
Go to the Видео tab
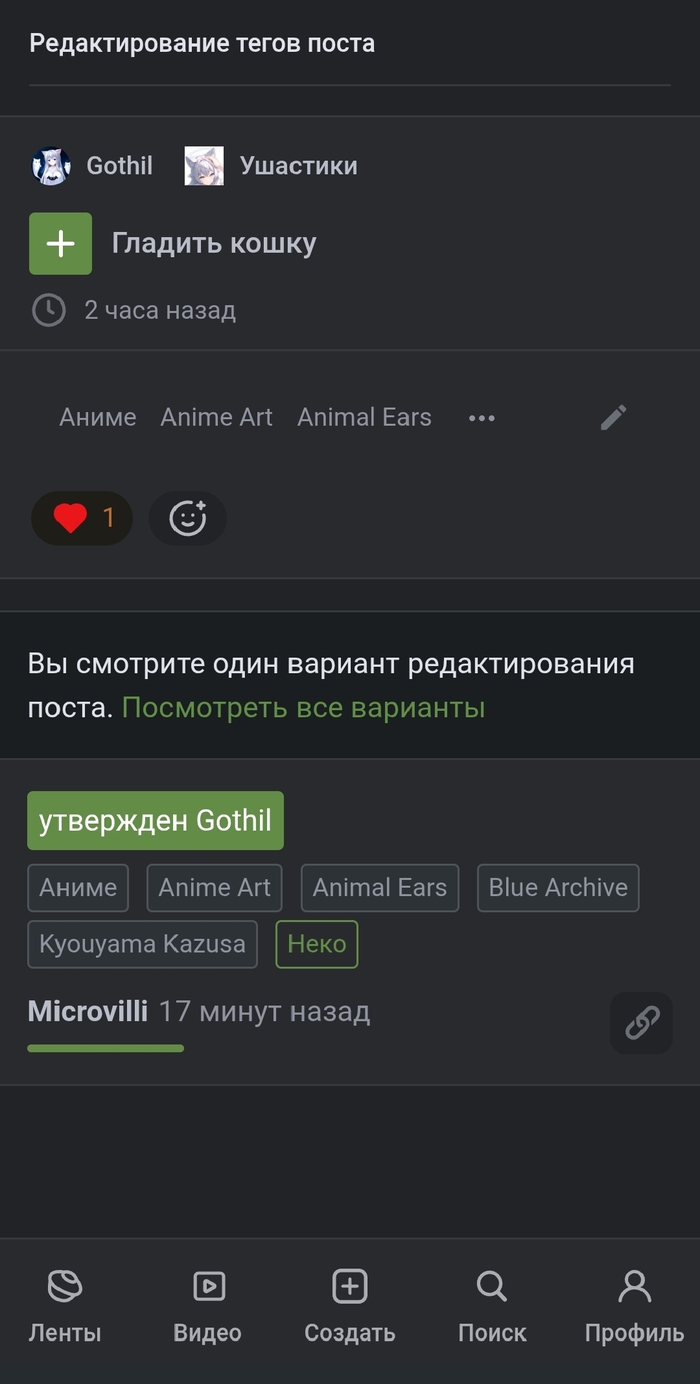coord(208,1307)
